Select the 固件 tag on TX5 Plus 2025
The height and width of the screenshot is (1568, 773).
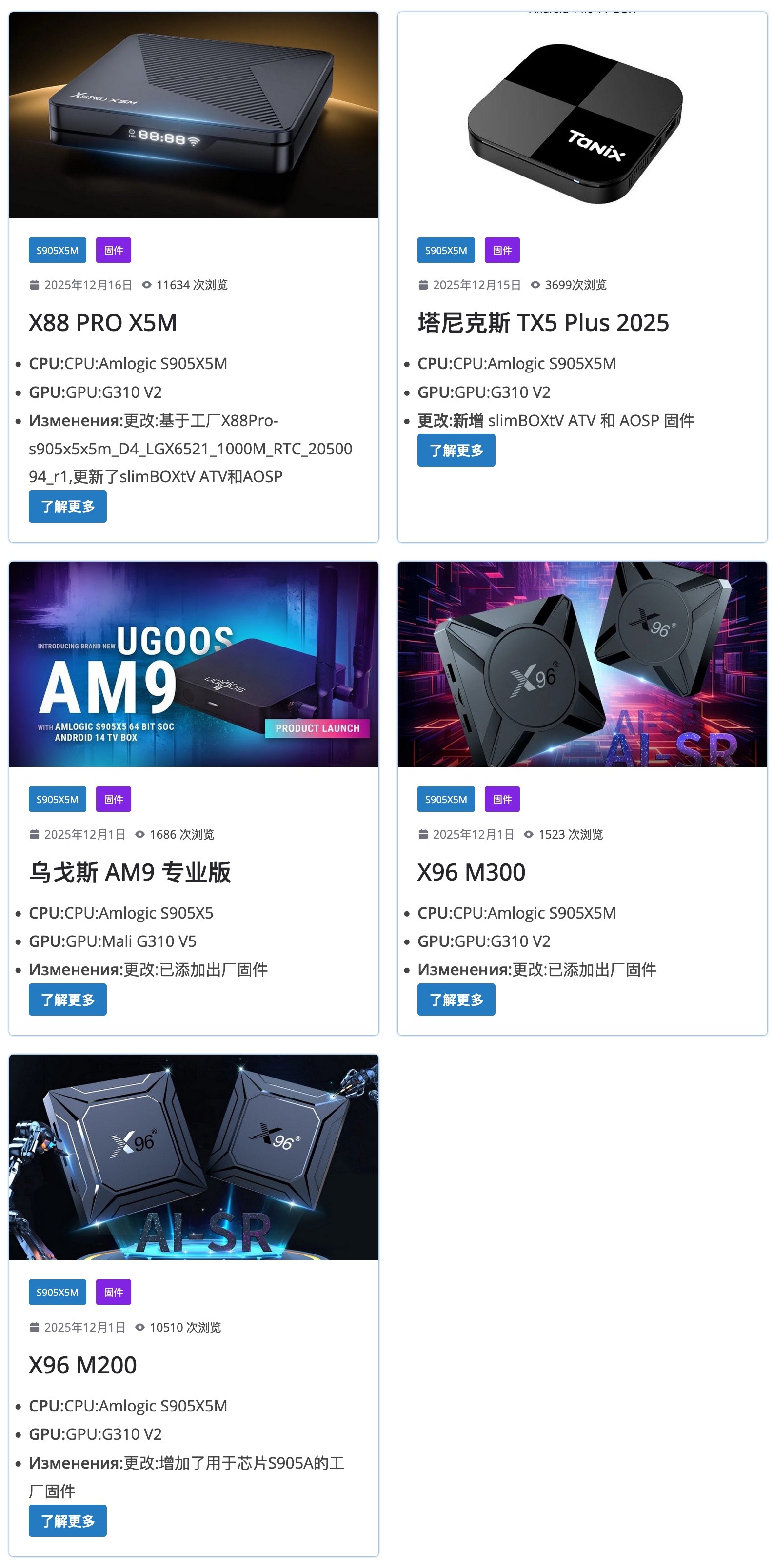tap(501, 250)
